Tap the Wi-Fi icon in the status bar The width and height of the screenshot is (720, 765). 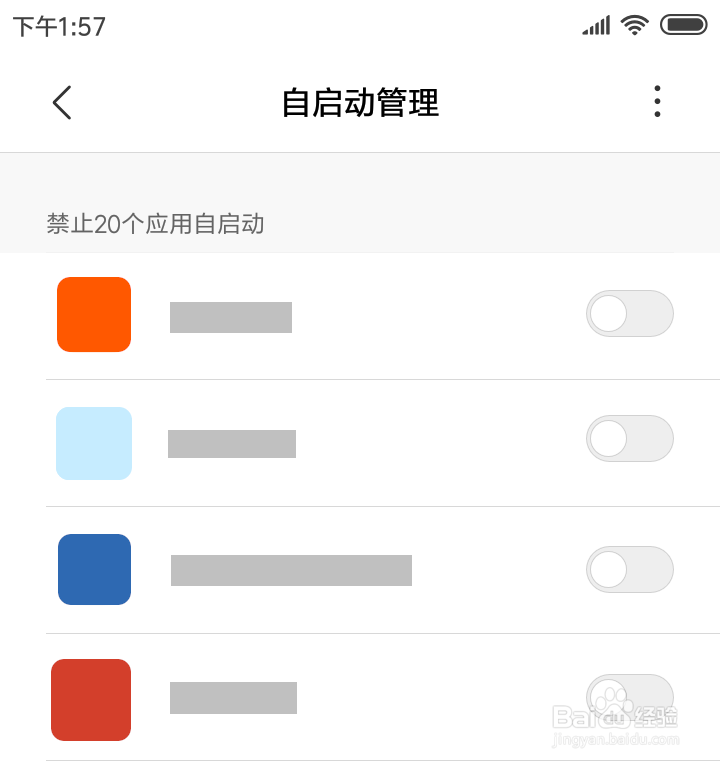[634, 25]
